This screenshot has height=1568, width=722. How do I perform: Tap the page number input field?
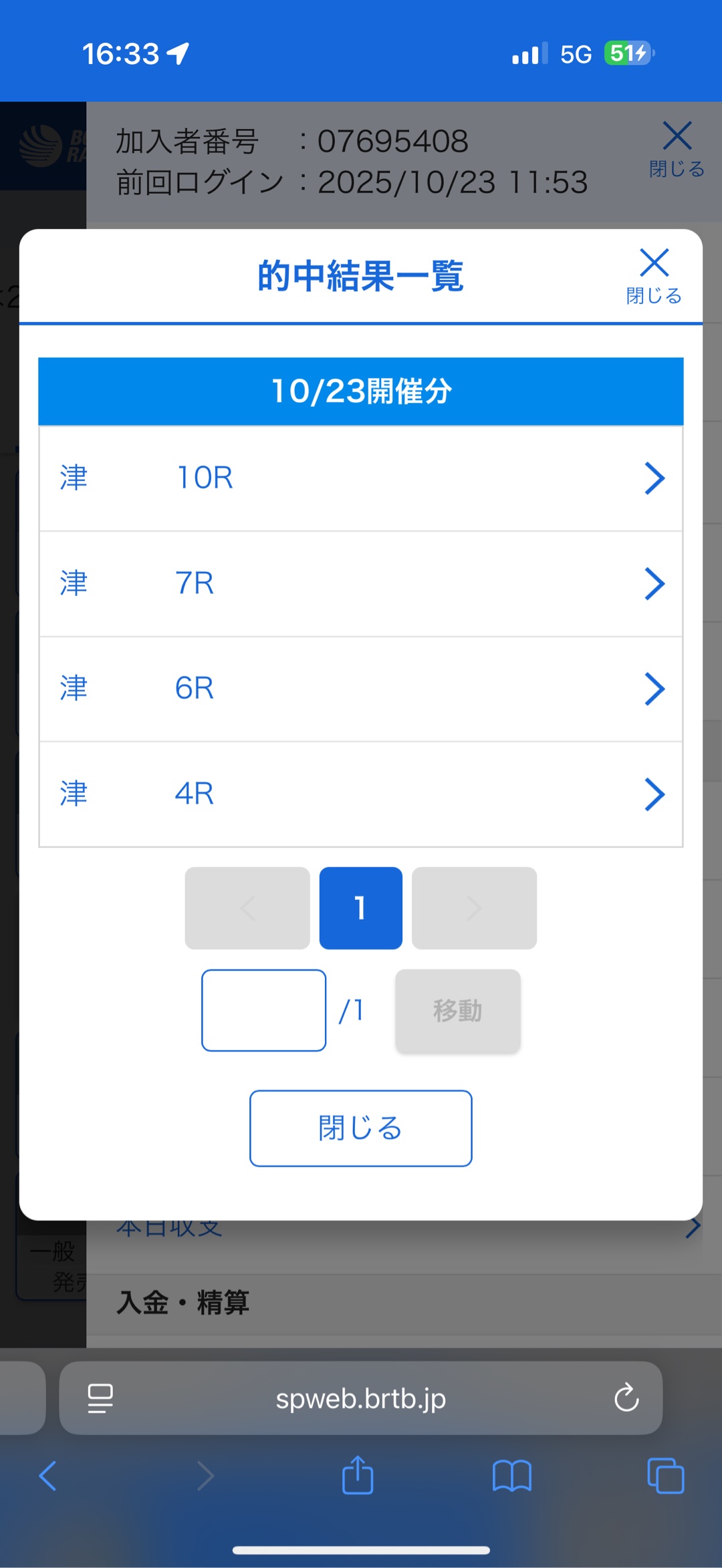(x=264, y=1010)
